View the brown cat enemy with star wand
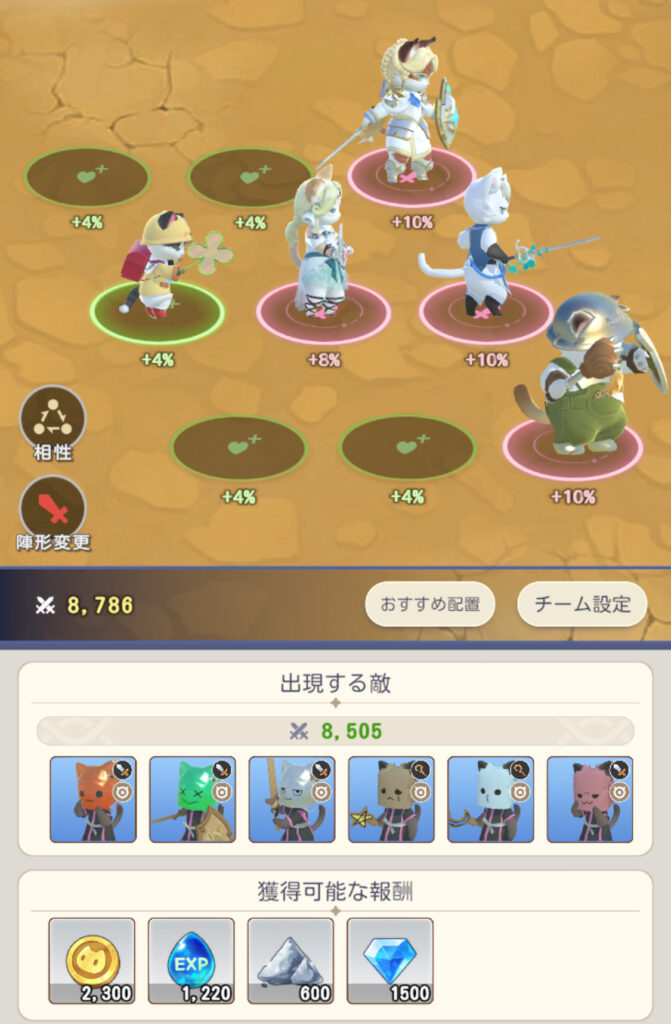 391,799
